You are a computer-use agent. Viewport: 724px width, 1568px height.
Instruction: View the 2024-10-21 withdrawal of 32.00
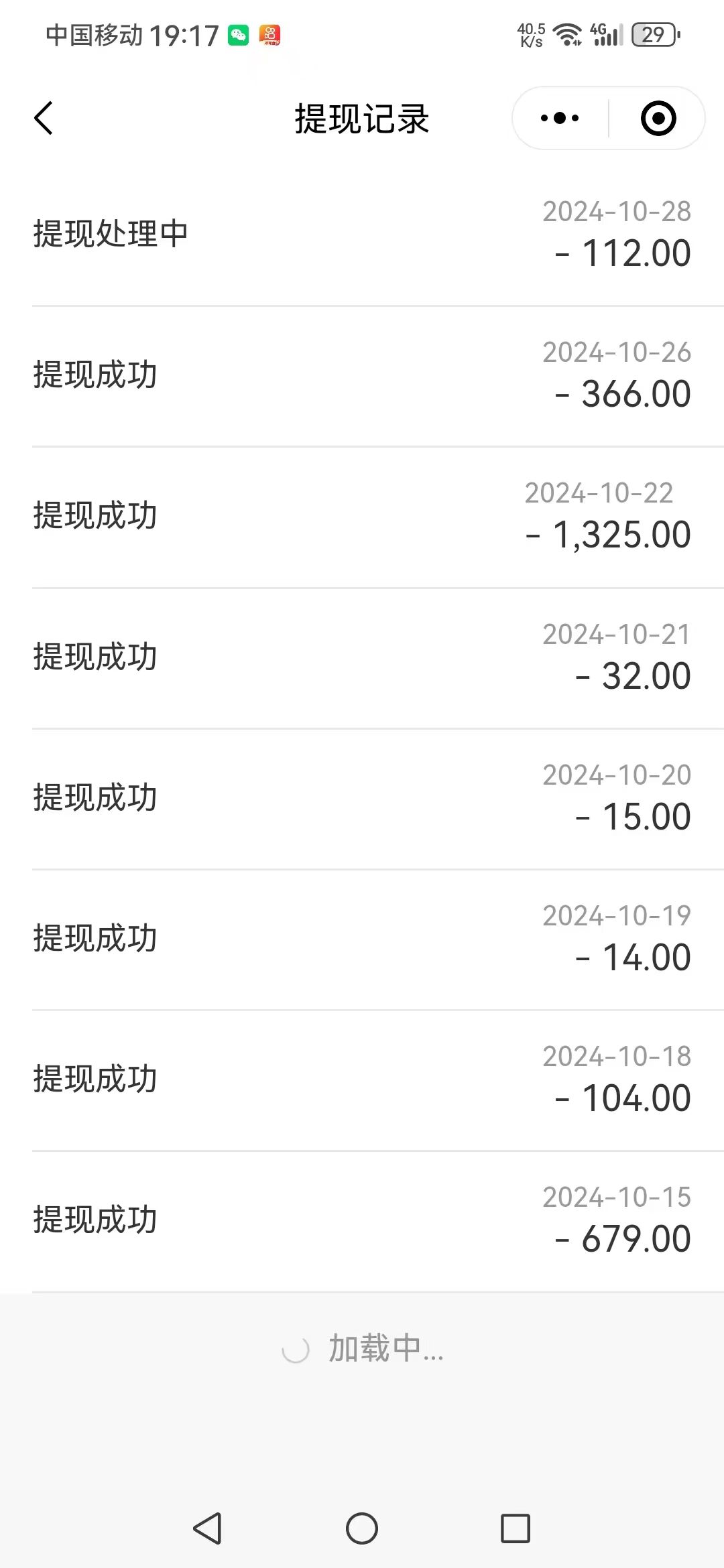[x=362, y=659]
